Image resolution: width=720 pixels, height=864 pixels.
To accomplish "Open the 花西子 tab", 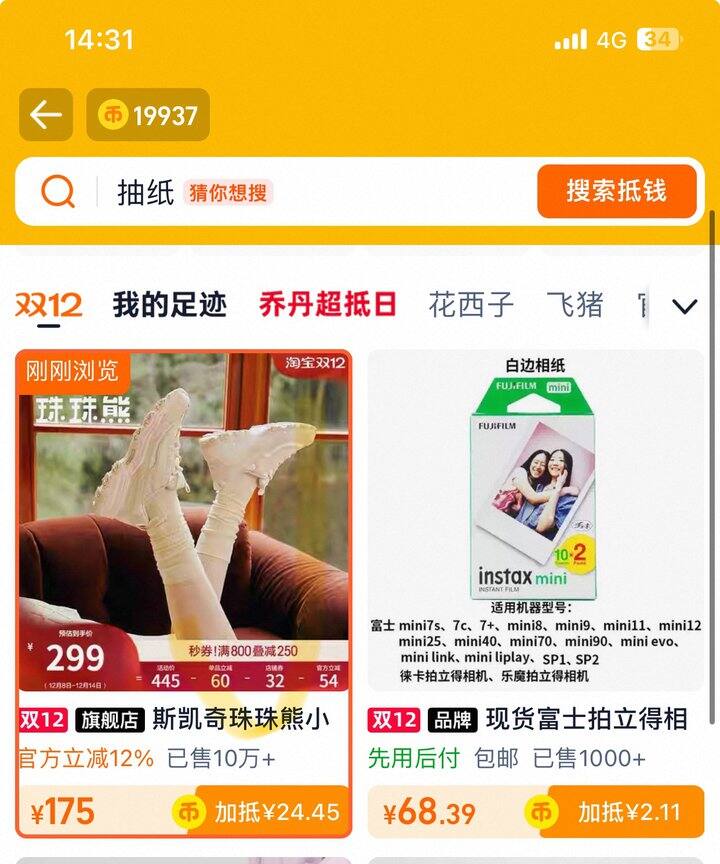I will click(x=471, y=305).
